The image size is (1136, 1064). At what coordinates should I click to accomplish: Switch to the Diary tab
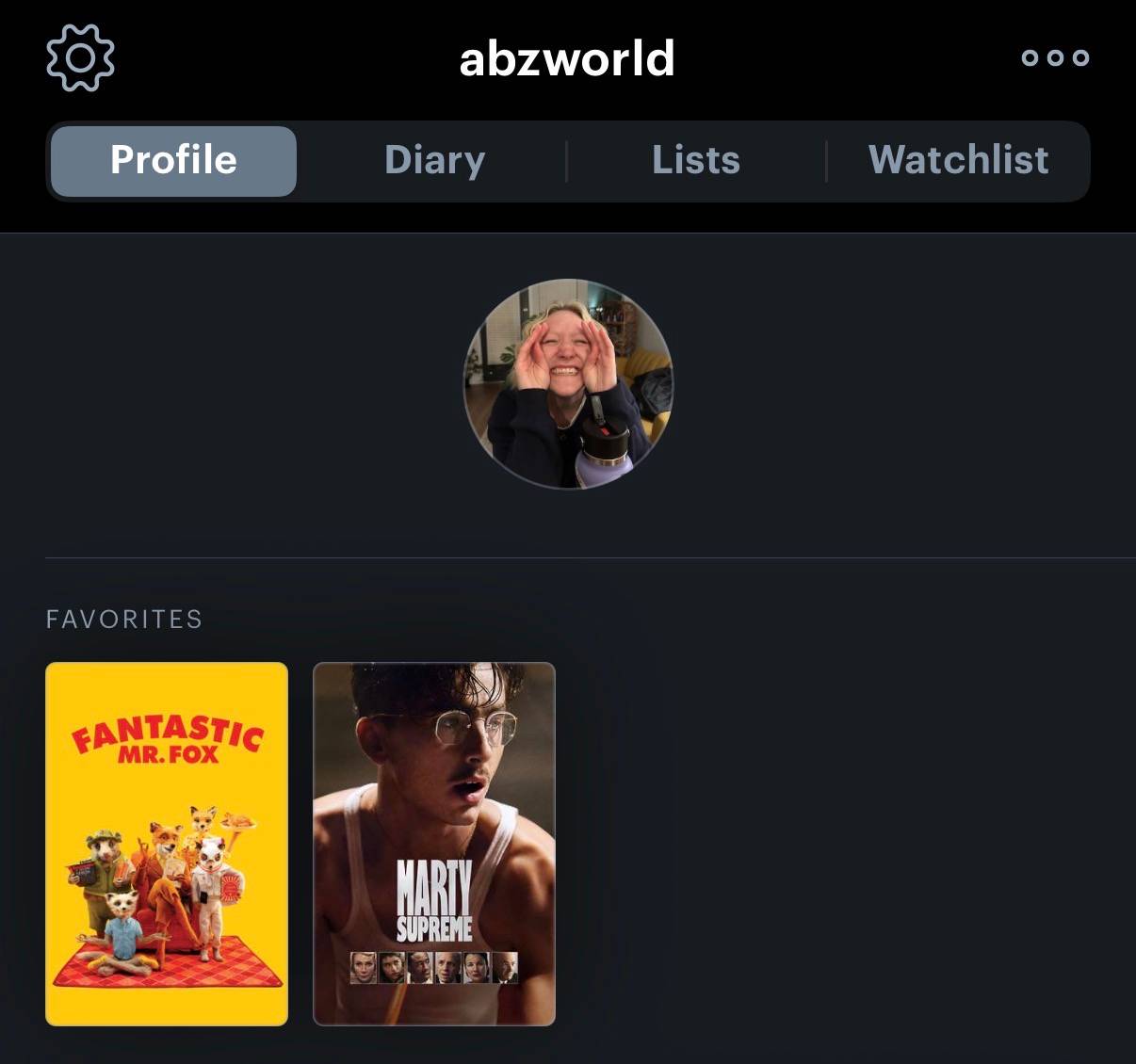click(434, 161)
